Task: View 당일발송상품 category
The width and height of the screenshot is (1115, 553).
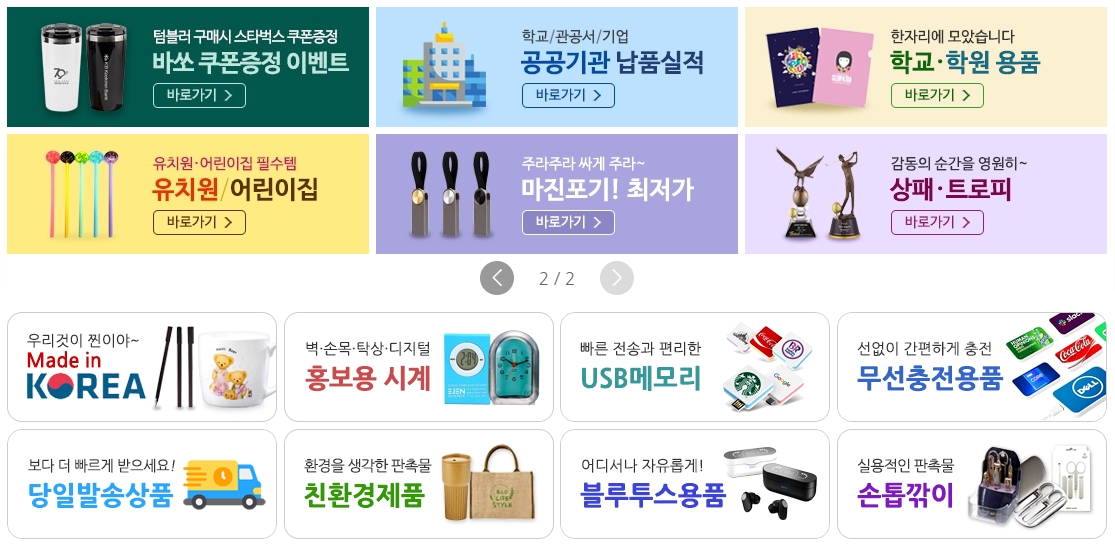Action: (x=142, y=484)
